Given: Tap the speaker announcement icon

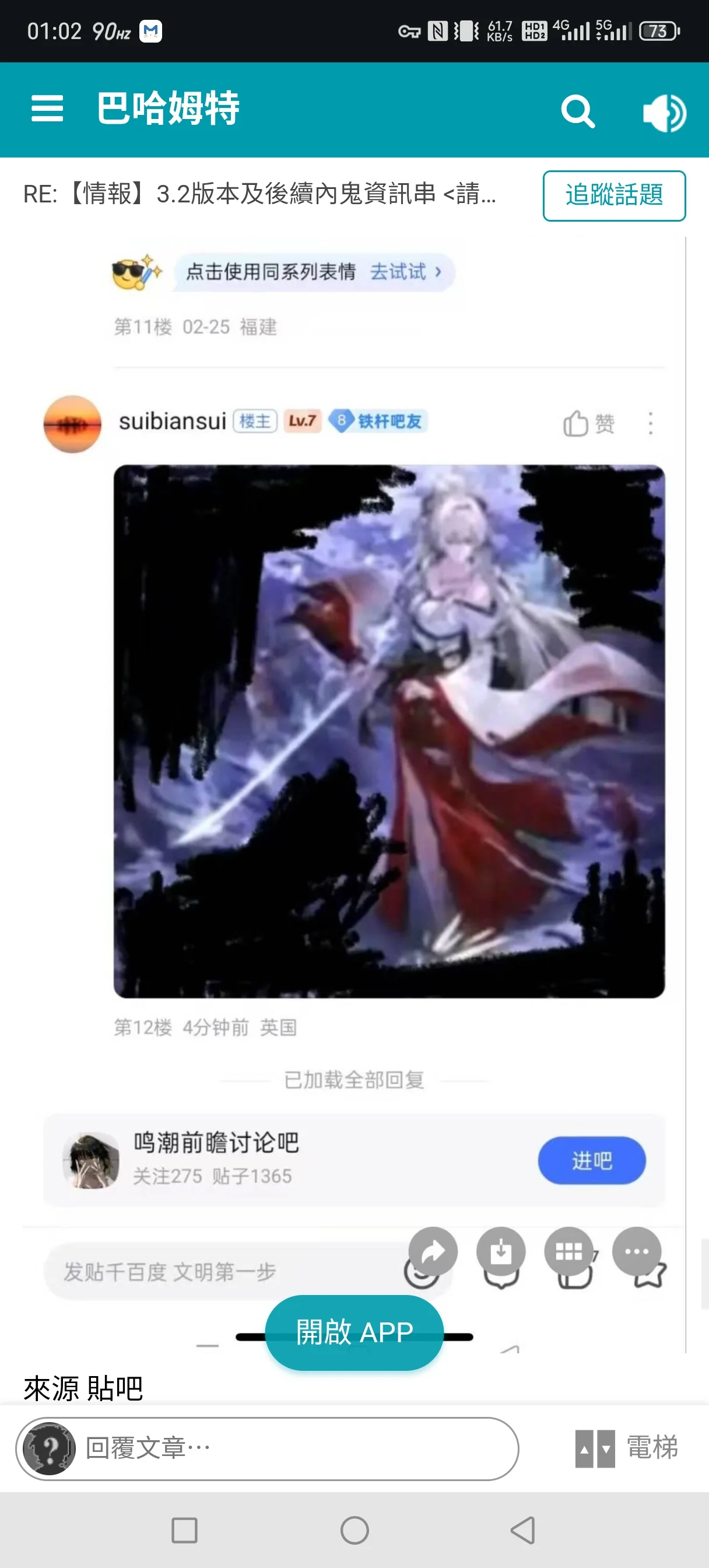Looking at the screenshot, I should pyautogui.click(x=664, y=112).
